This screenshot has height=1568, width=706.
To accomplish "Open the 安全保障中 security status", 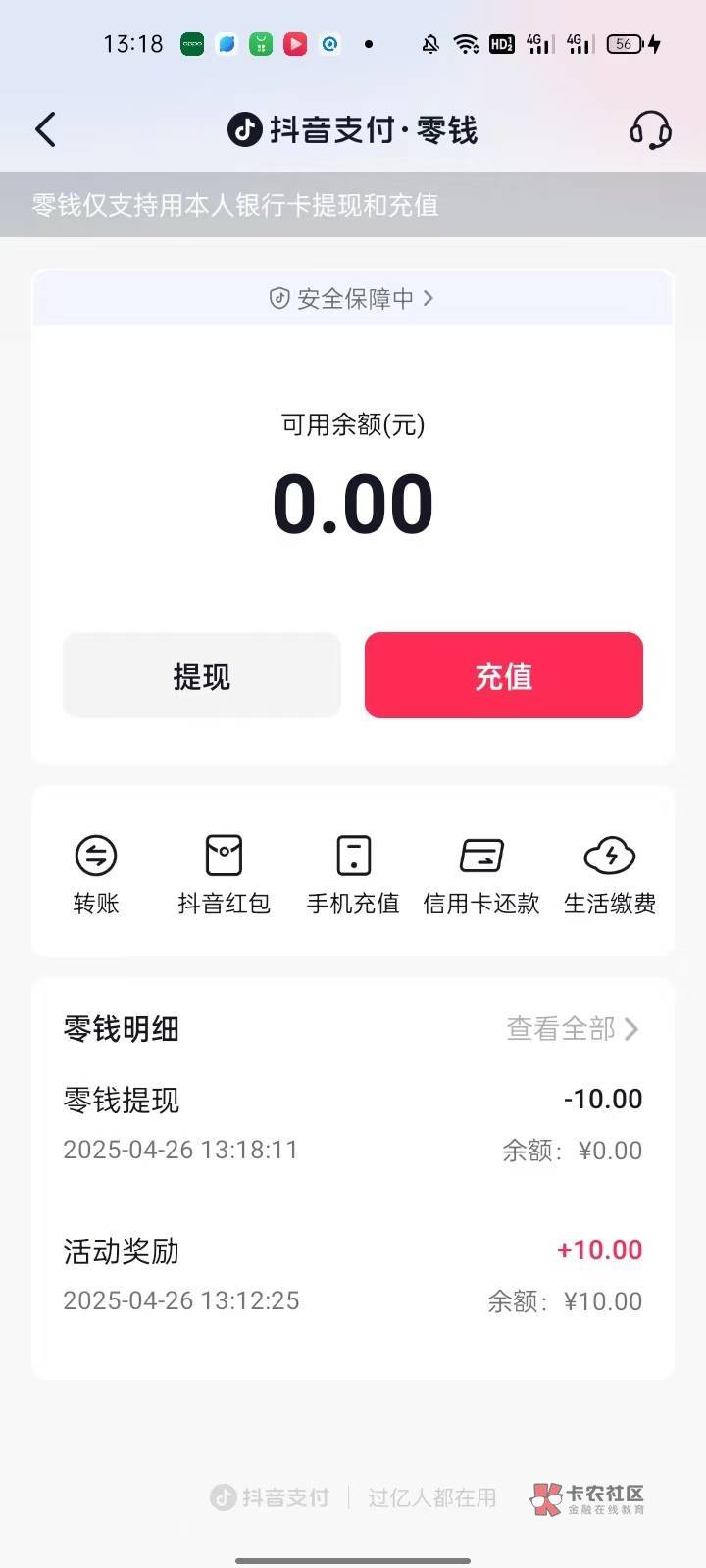I will tap(352, 298).
